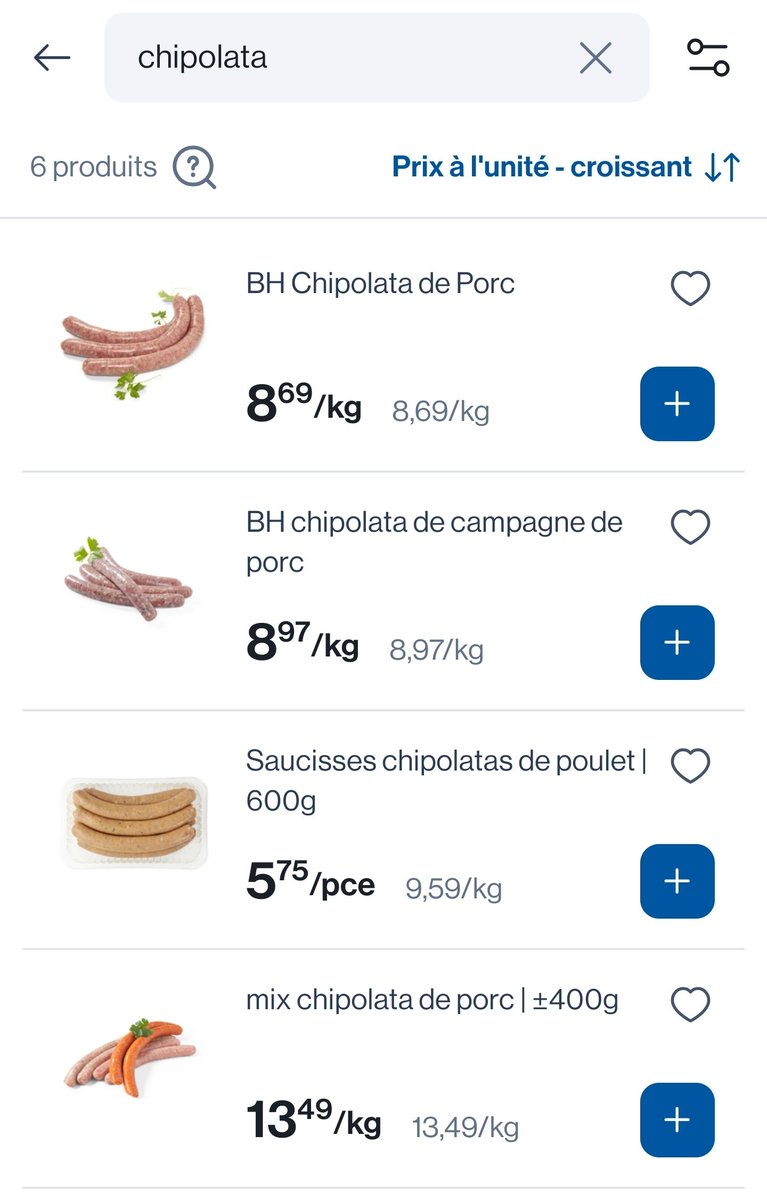Viewport: 767px width, 1200px height.
Task: Save mix chipolata de porc to favorites
Action: 690,1004
